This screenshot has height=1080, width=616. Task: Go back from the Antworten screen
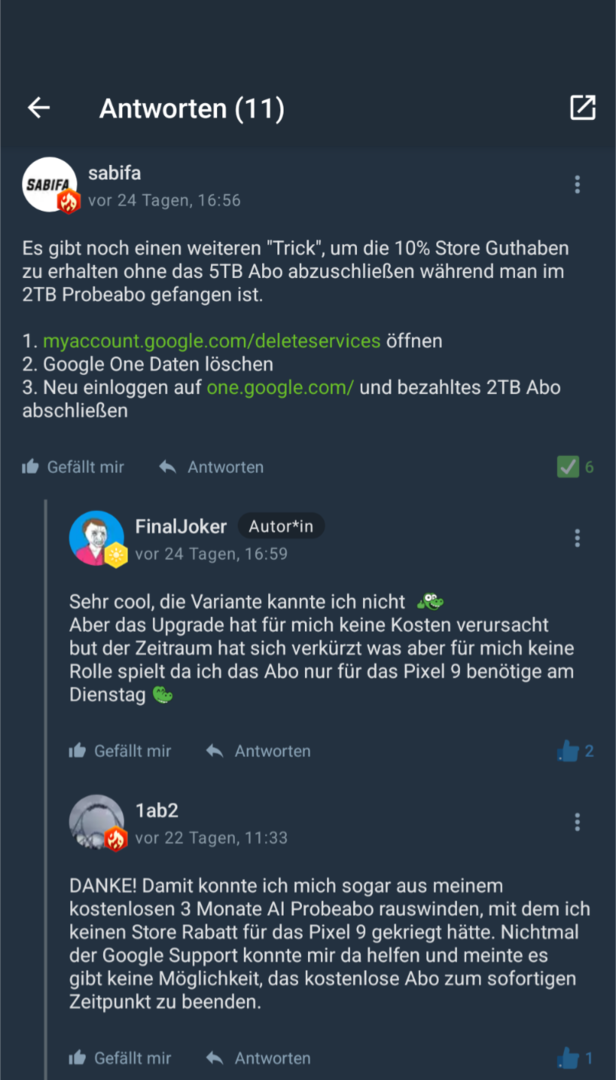point(39,108)
